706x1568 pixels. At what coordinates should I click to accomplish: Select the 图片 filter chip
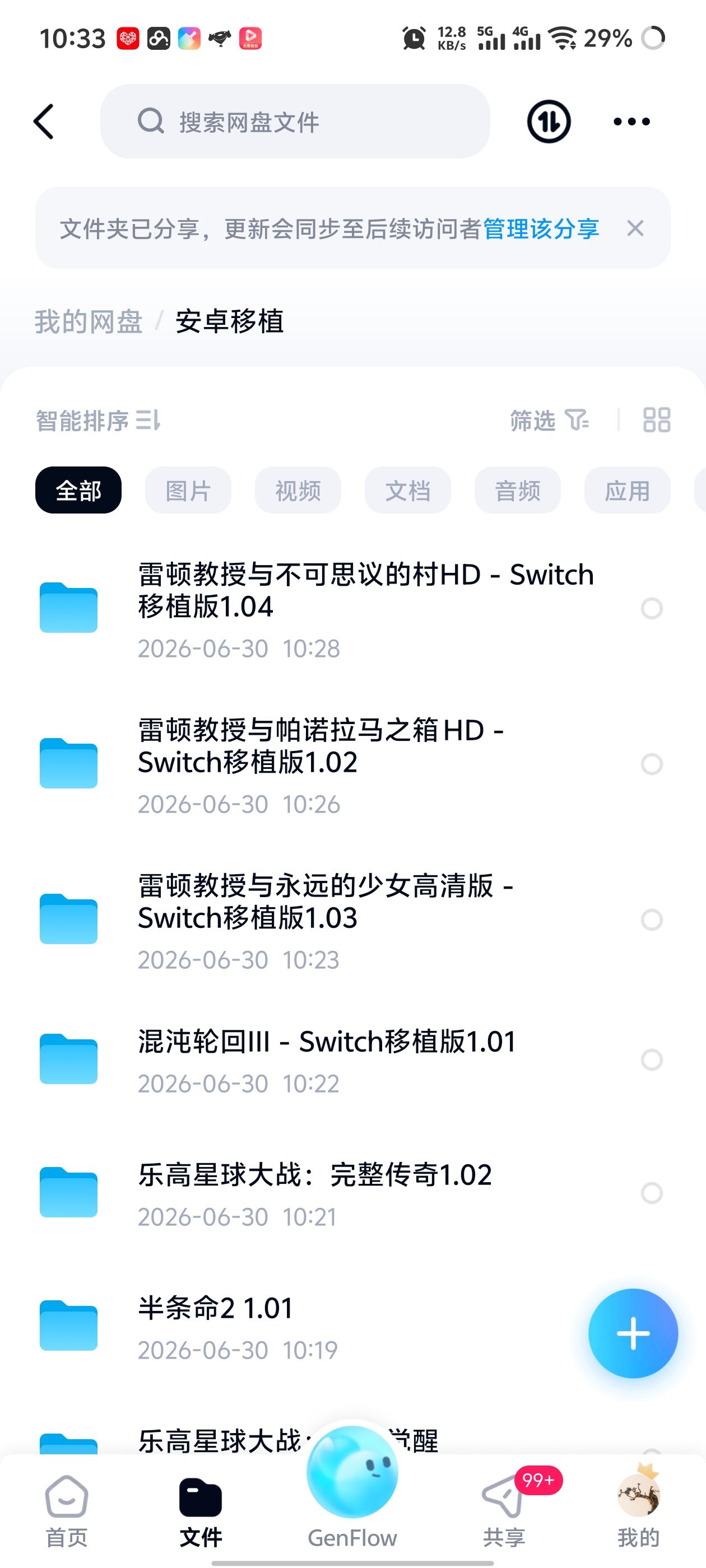coord(188,490)
